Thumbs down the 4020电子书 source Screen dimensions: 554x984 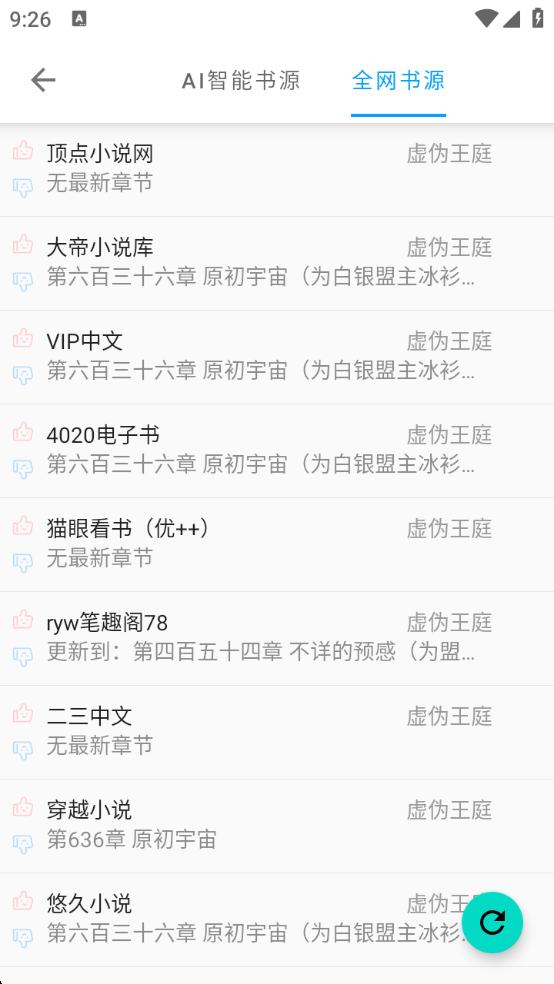pos(23,469)
